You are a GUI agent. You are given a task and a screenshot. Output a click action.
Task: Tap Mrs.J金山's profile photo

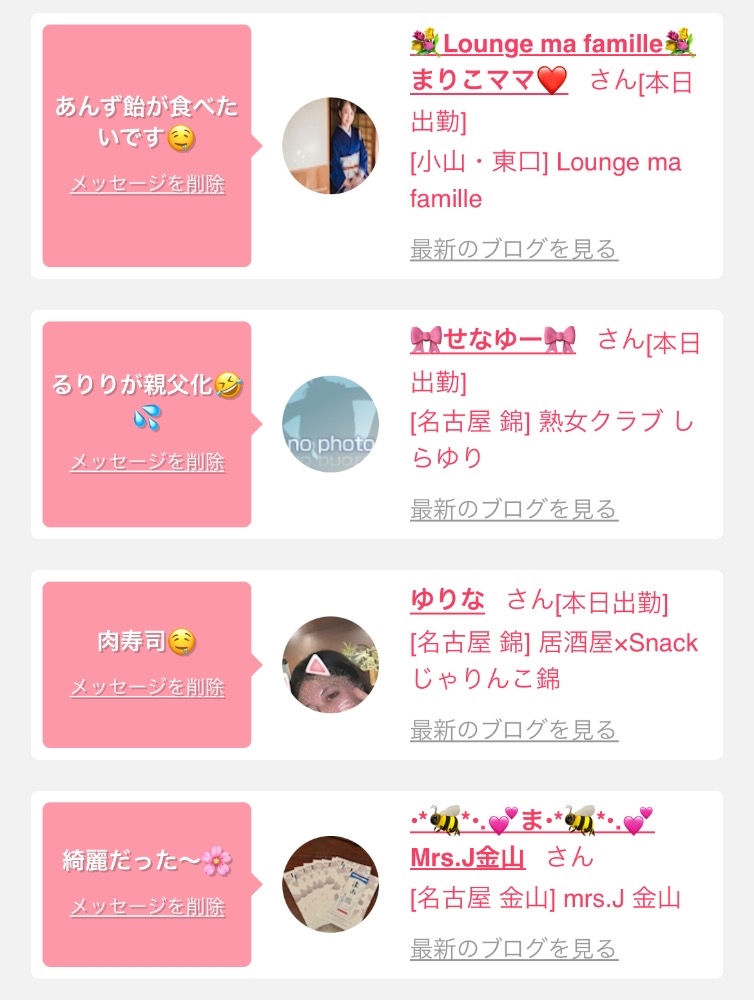tap(330, 884)
